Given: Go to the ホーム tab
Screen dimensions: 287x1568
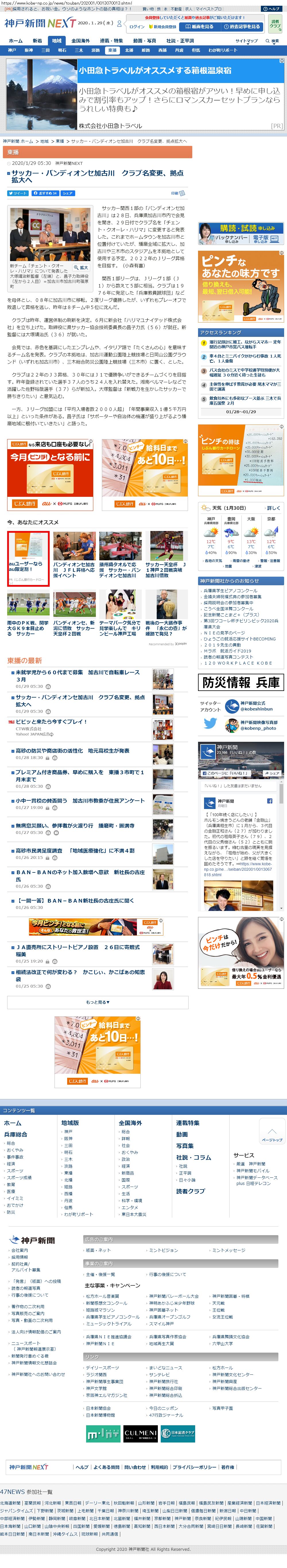Looking at the screenshot, I should 15,41.
